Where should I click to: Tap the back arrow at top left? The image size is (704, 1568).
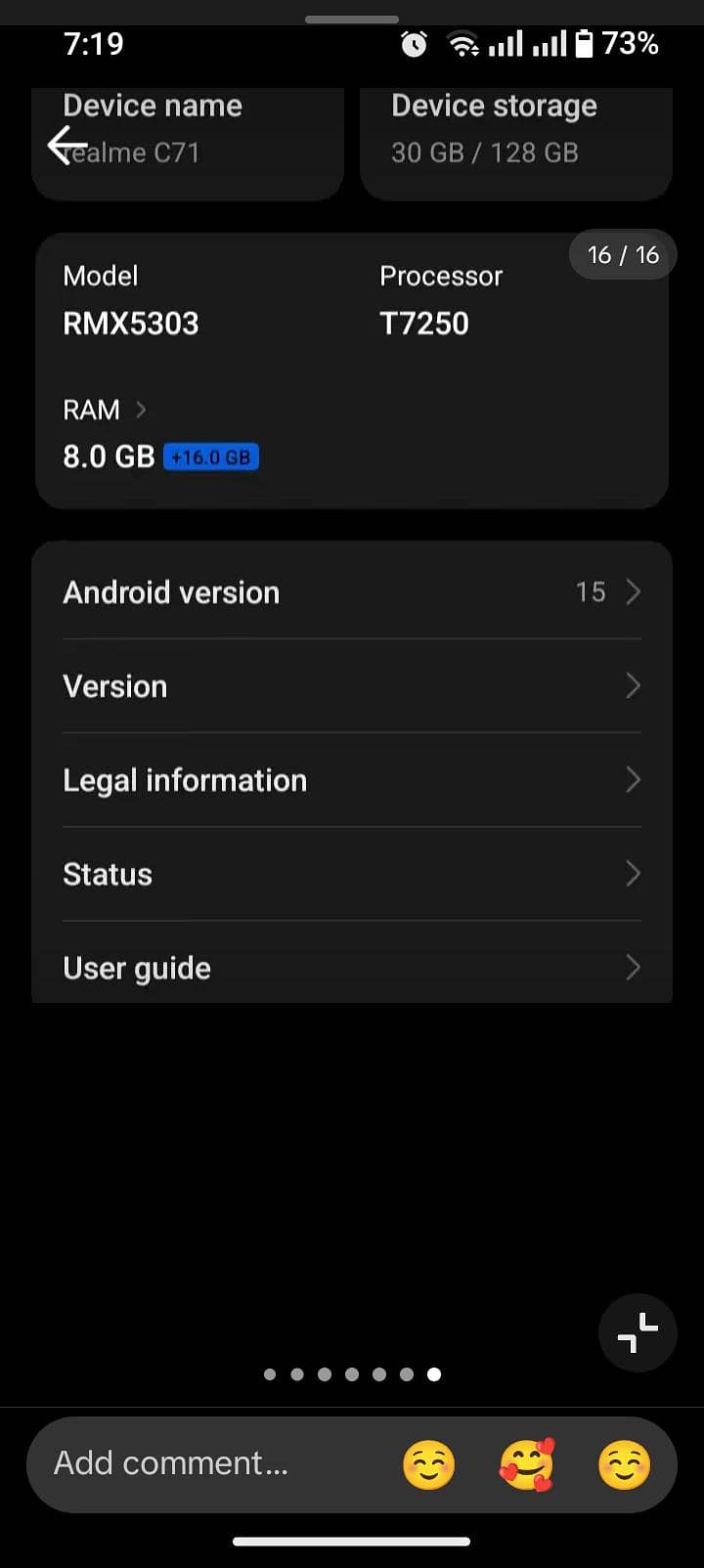65,144
